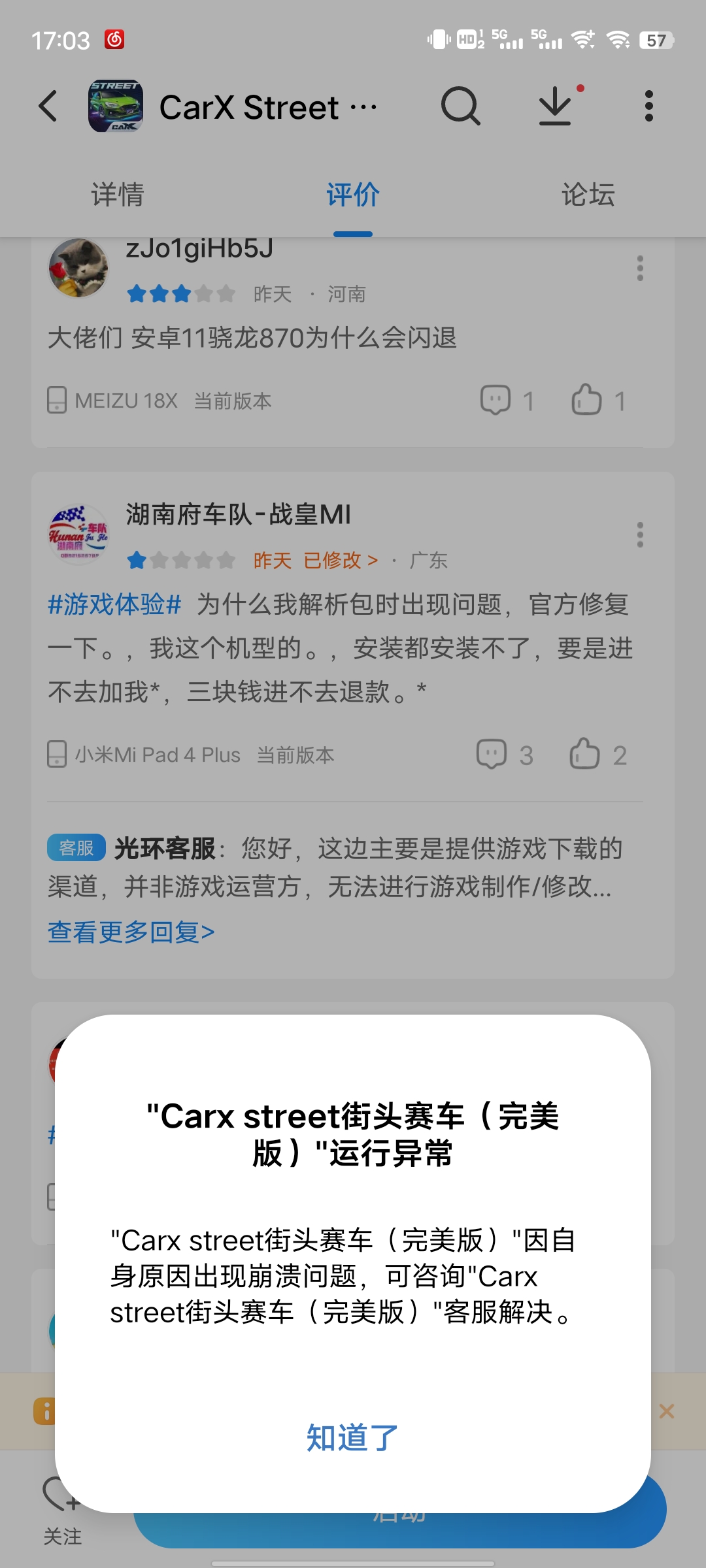Screen dimensions: 706x1568
Task: Switch to the 详情 tab
Action: pos(118,195)
